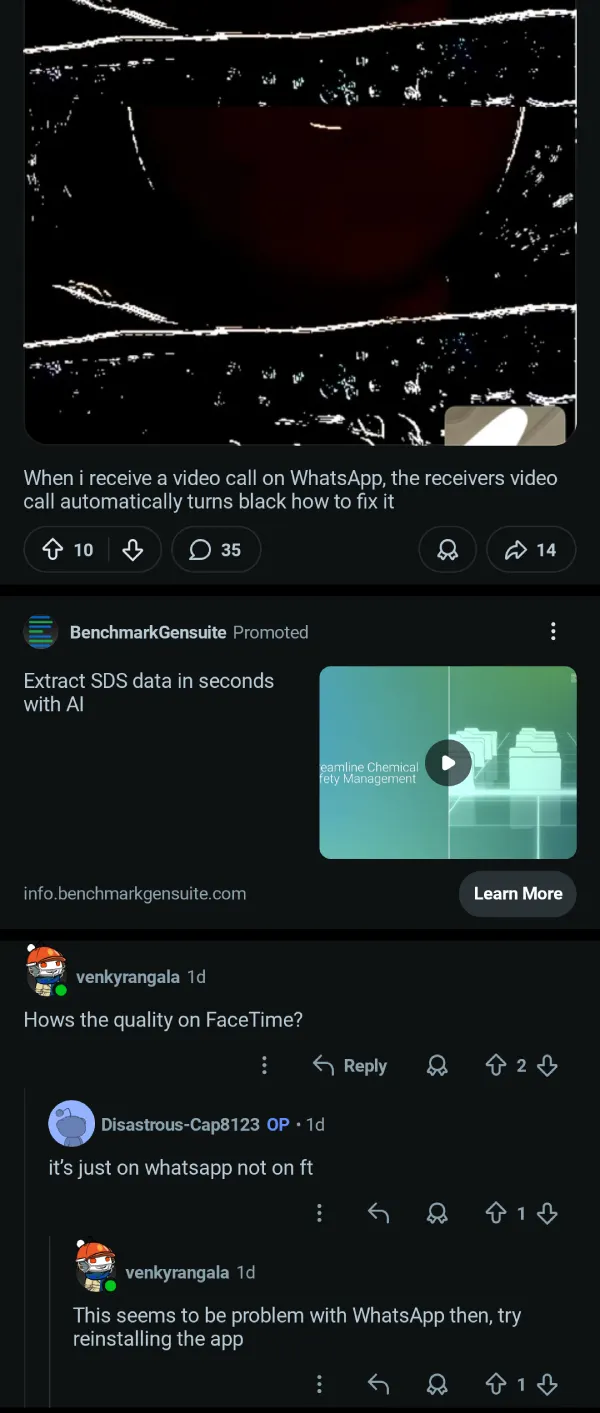Give an award to the post

pyautogui.click(x=448, y=550)
